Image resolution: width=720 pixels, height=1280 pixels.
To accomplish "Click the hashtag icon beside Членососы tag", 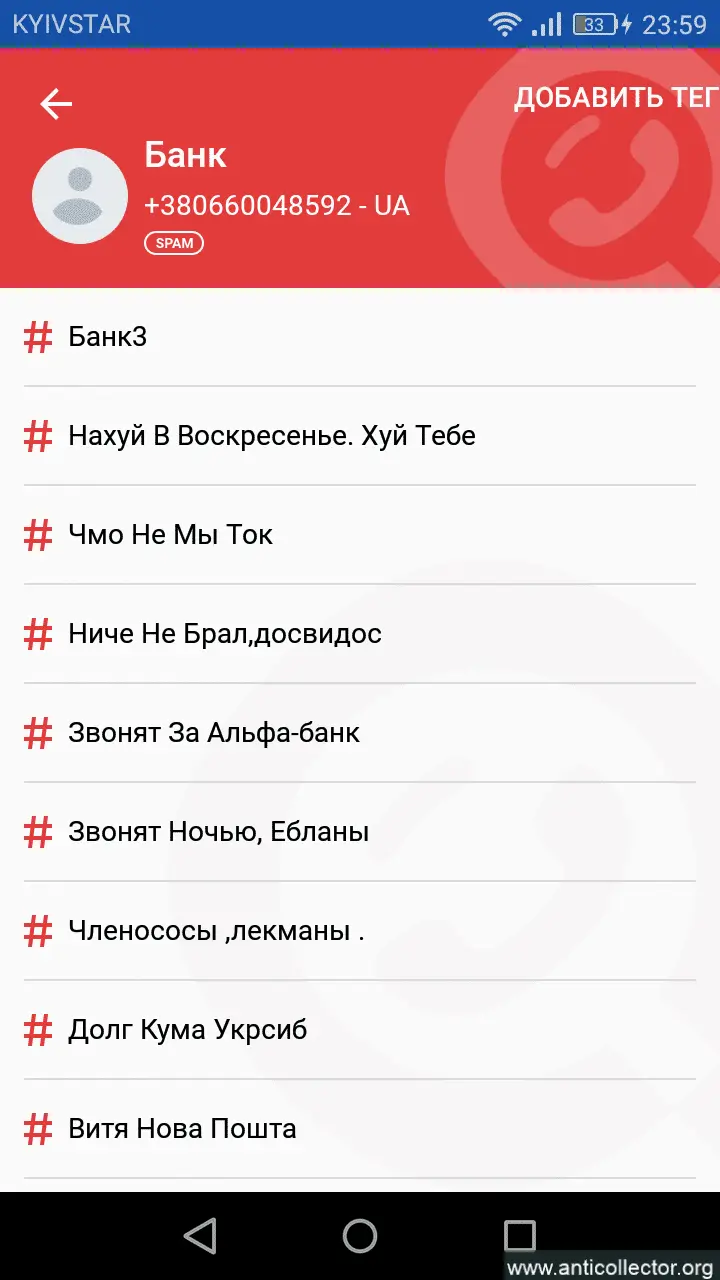I will 37,931.
